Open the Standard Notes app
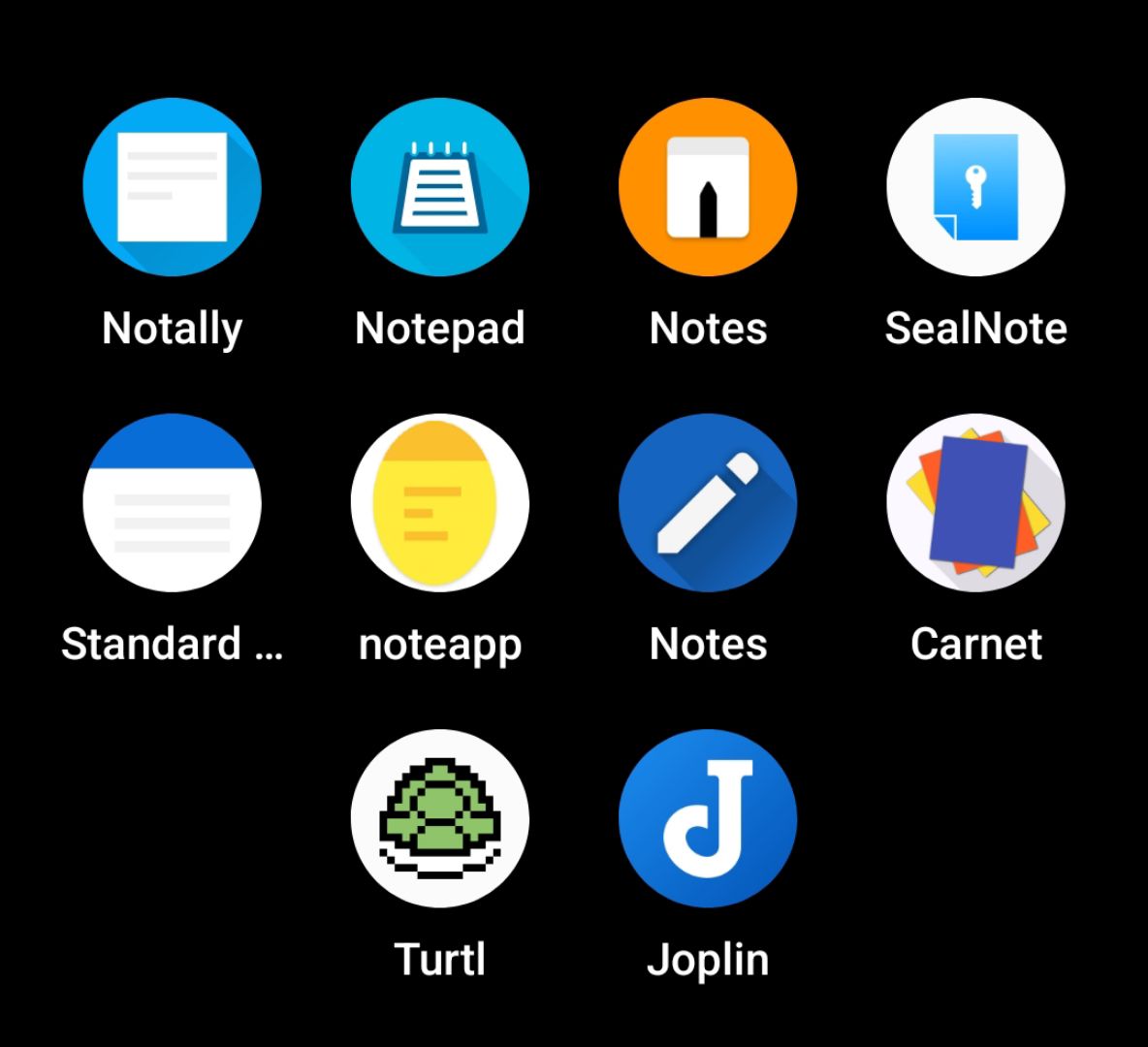Screen dimensions: 1148x1047 pos(172,503)
